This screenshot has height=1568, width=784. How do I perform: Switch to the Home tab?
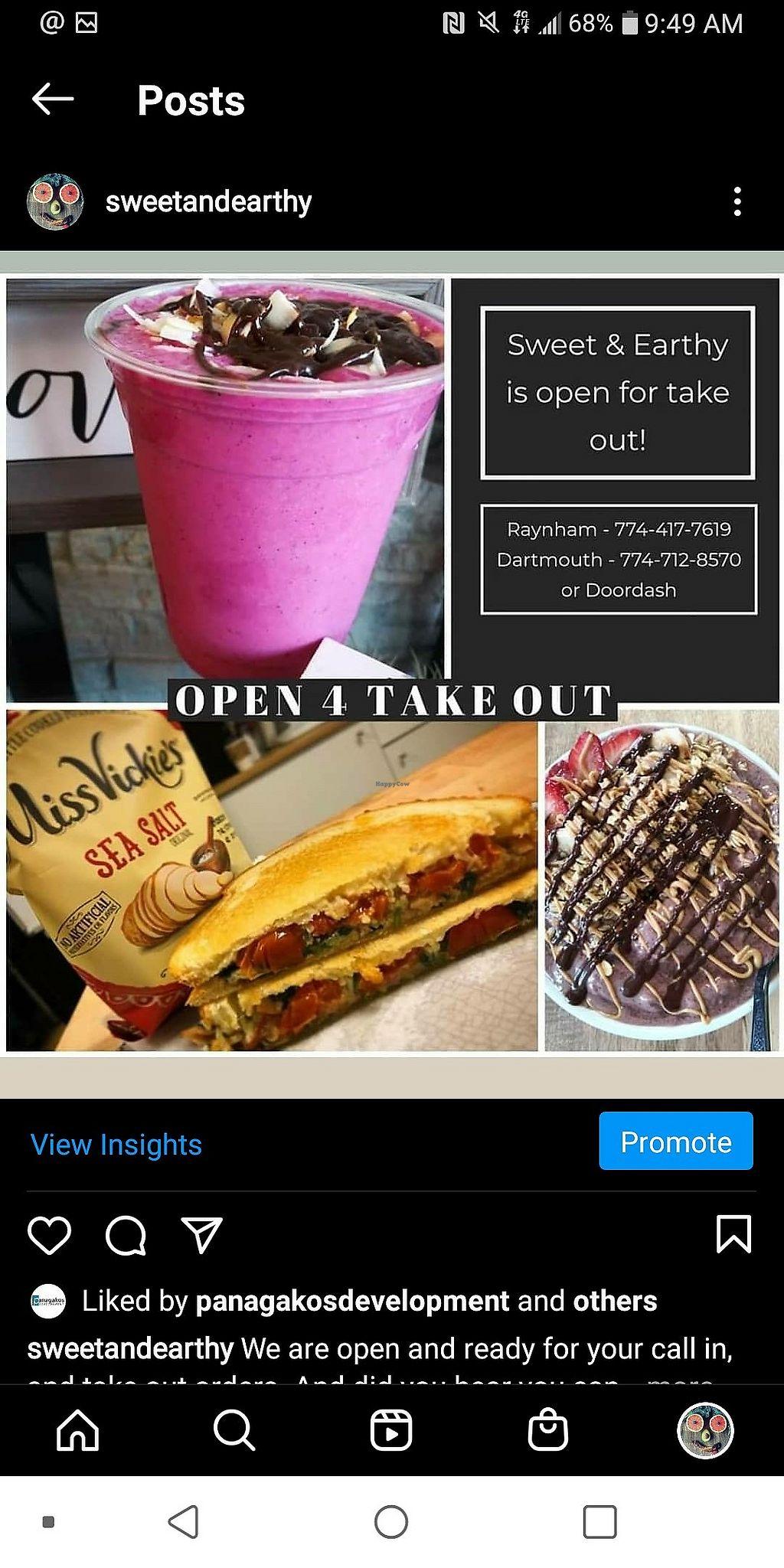click(78, 1429)
